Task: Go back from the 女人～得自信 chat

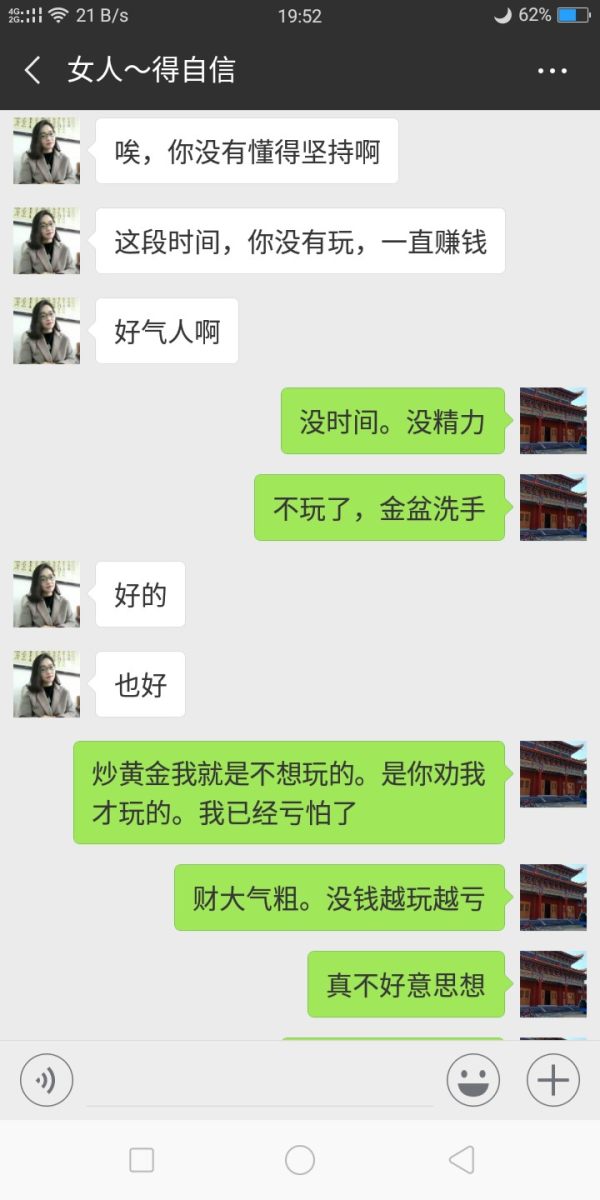Action: (x=33, y=71)
